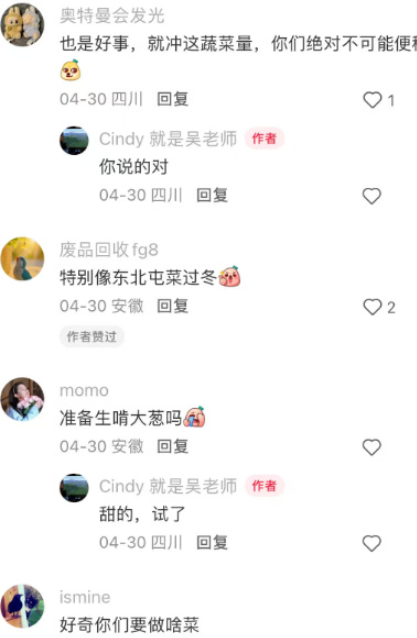Open ismine's profile avatar

coord(22,606)
